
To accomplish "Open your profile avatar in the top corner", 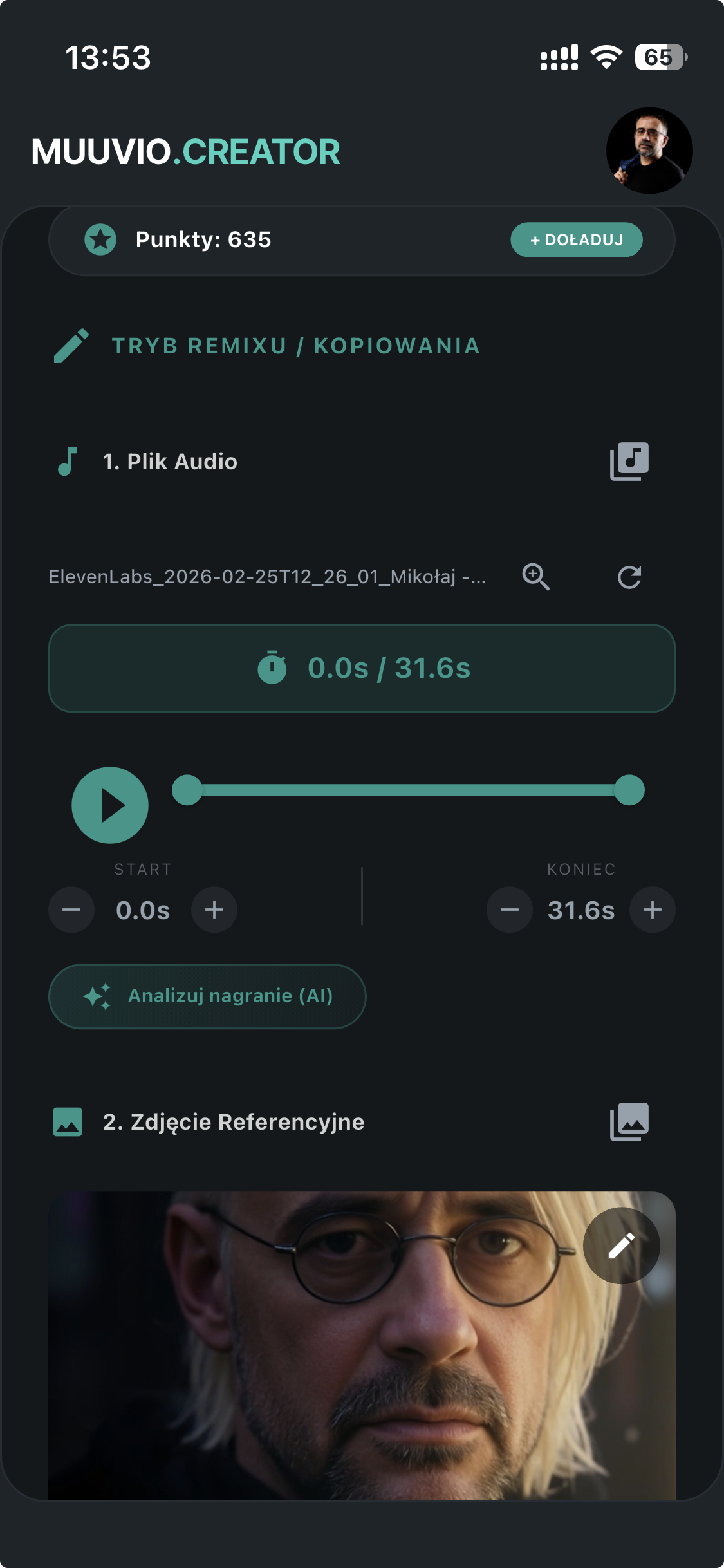I will pyautogui.click(x=649, y=150).
